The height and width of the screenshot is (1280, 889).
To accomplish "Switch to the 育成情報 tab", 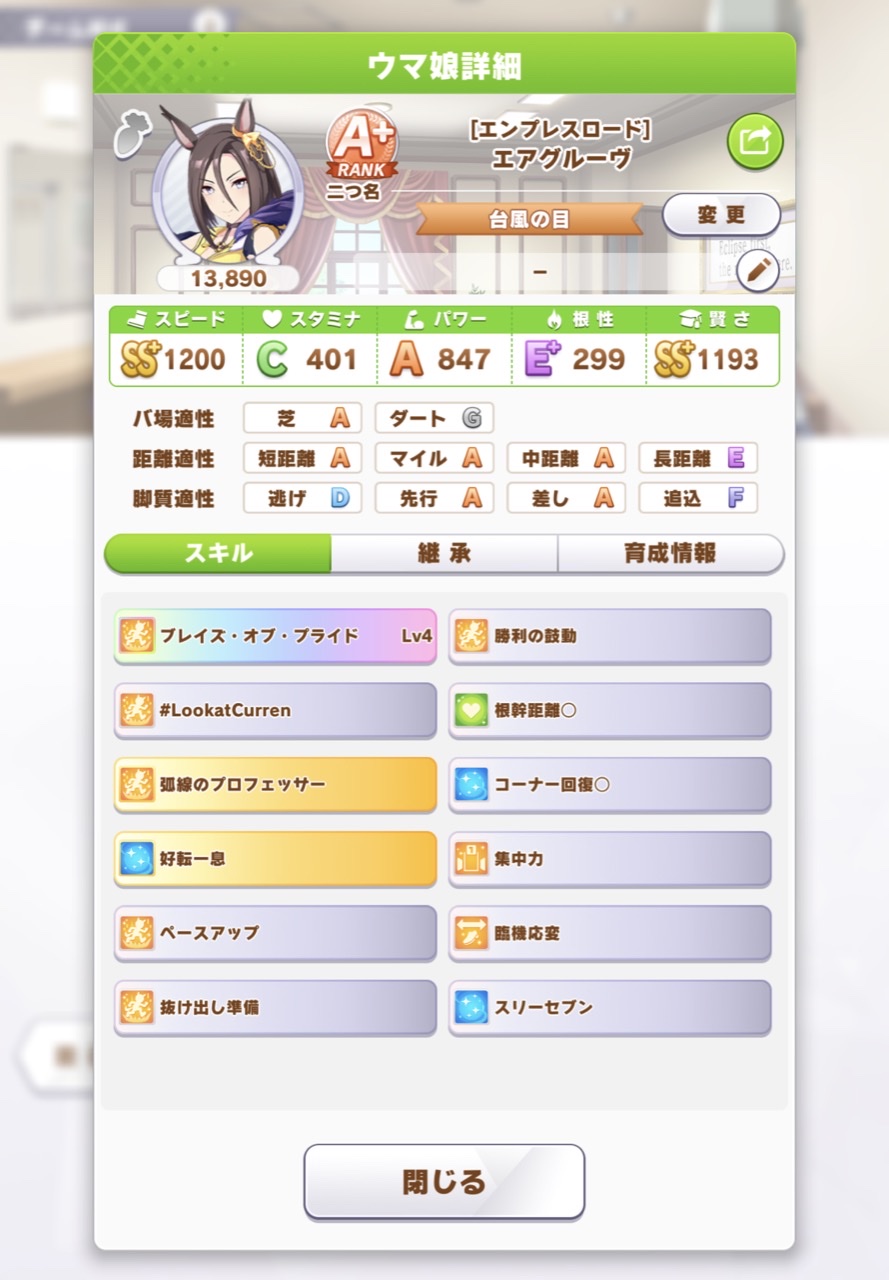I will tap(670, 553).
